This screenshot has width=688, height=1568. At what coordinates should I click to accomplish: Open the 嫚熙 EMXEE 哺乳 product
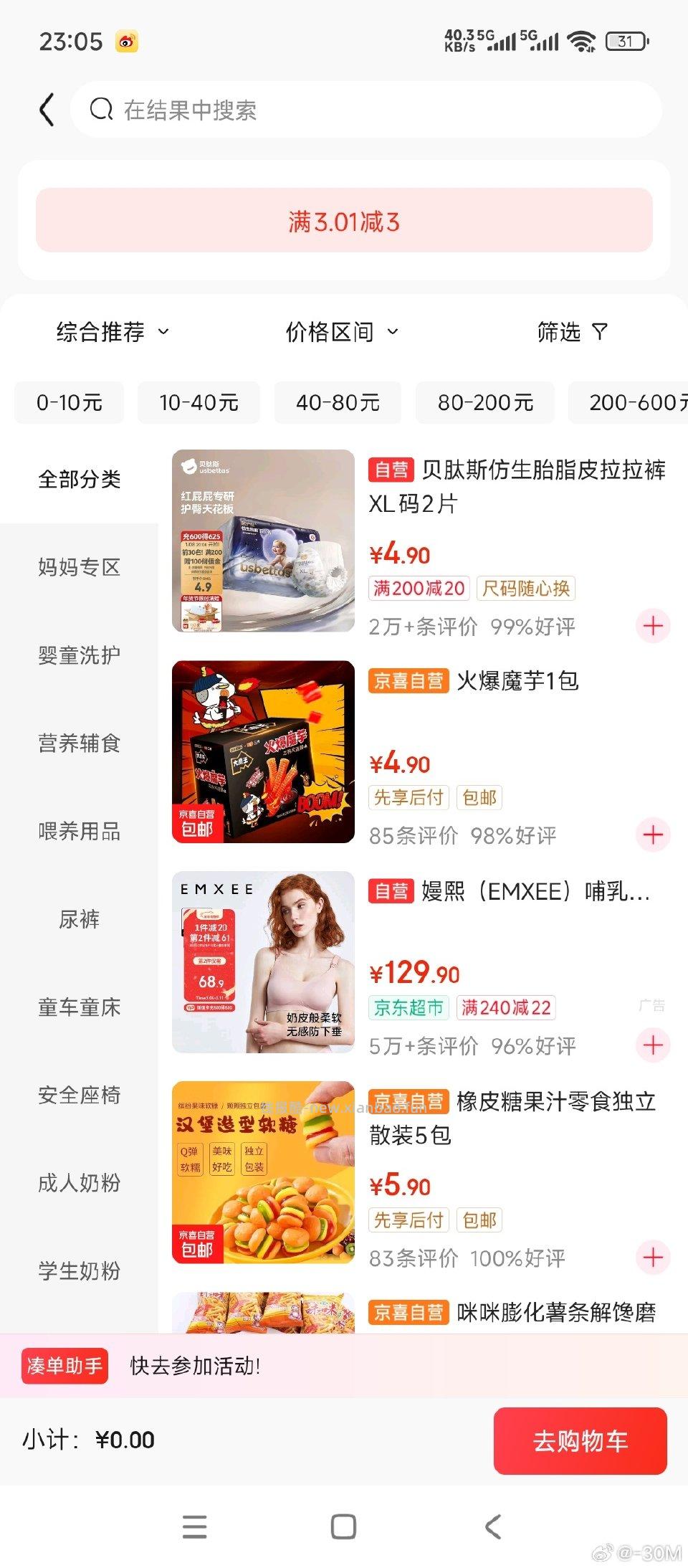pyautogui.click(x=509, y=891)
